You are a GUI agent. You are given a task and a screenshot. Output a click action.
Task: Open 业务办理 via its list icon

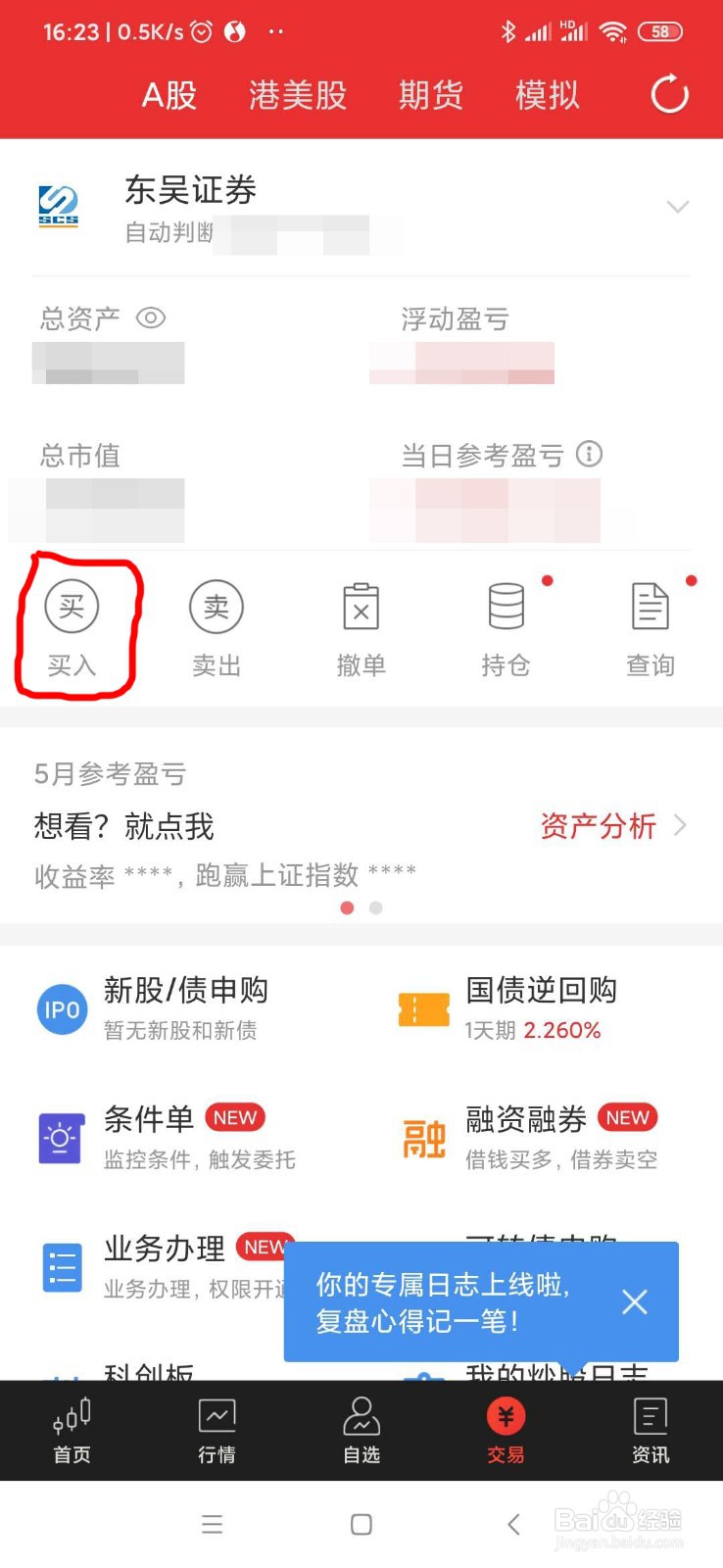pos(61,1265)
